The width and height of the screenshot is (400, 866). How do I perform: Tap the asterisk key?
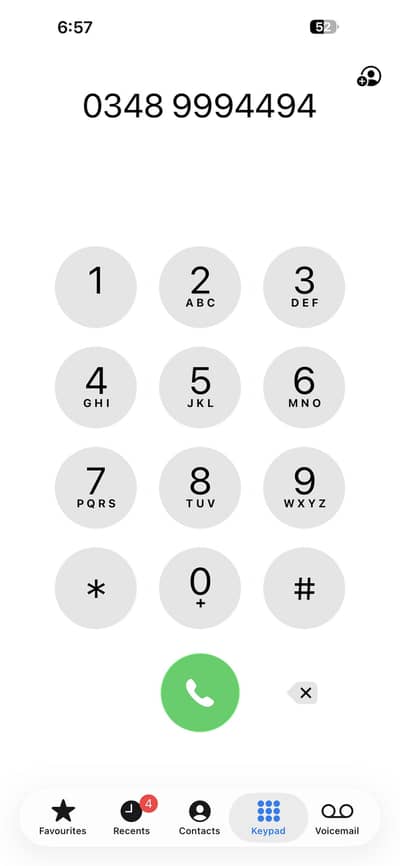96,588
